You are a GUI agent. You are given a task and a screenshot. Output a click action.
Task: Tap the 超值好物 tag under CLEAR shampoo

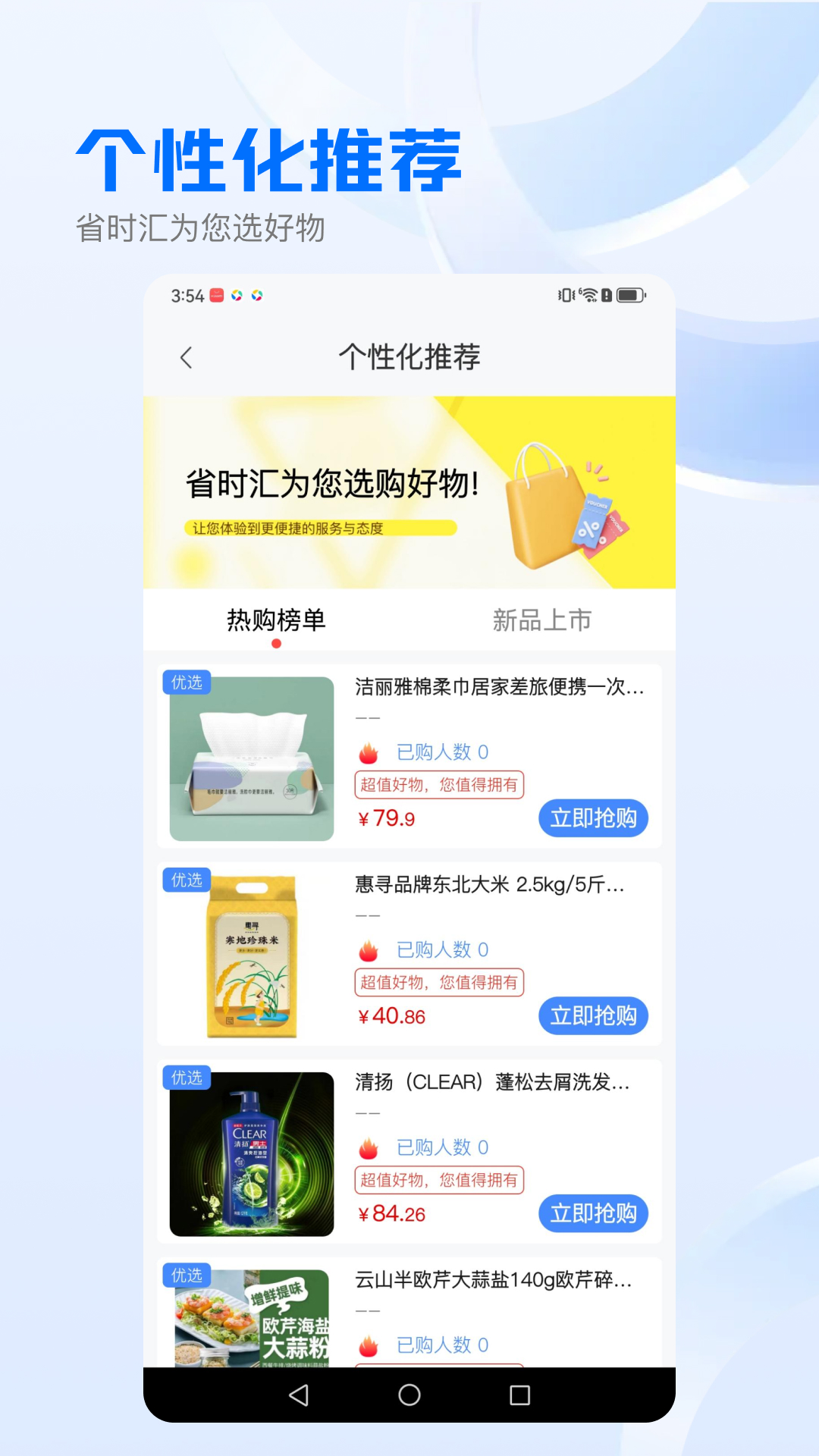(x=439, y=1180)
